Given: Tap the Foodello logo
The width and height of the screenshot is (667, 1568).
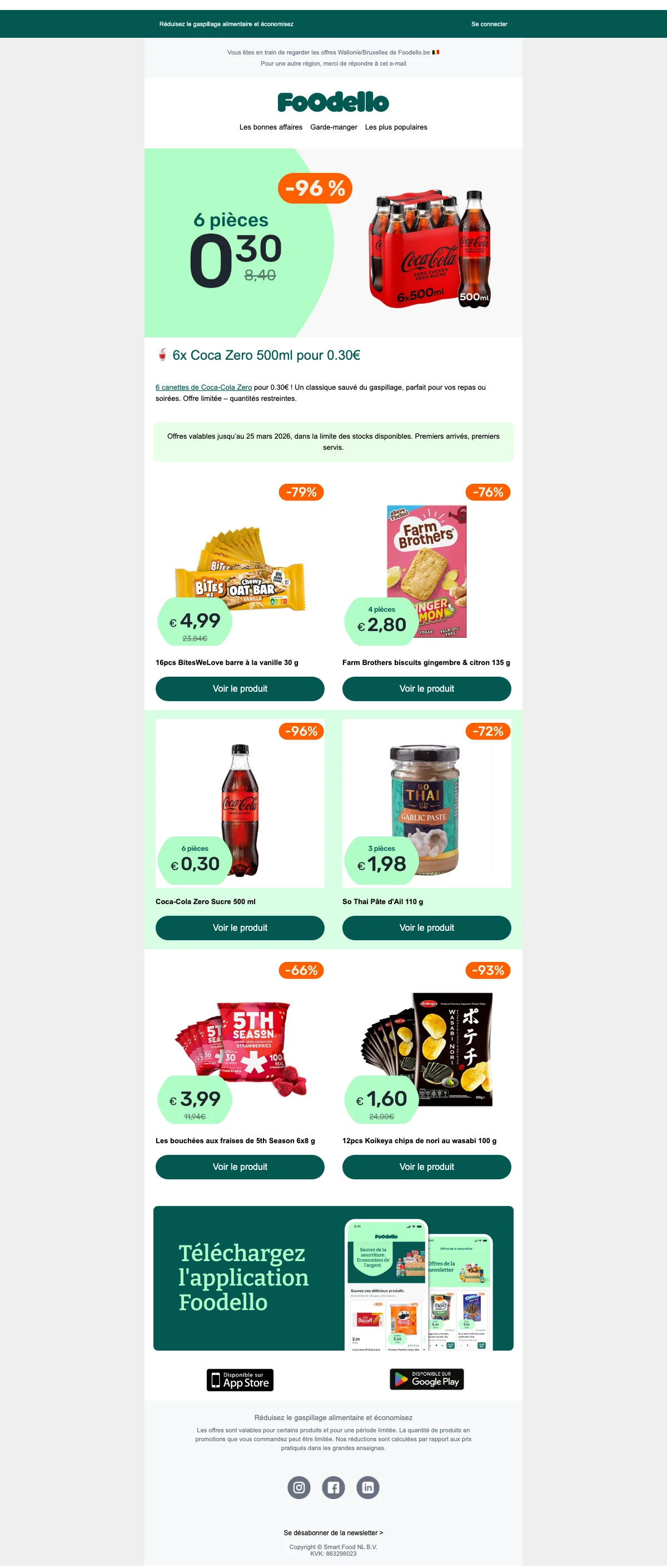Looking at the screenshot, I should pos(333,102).
